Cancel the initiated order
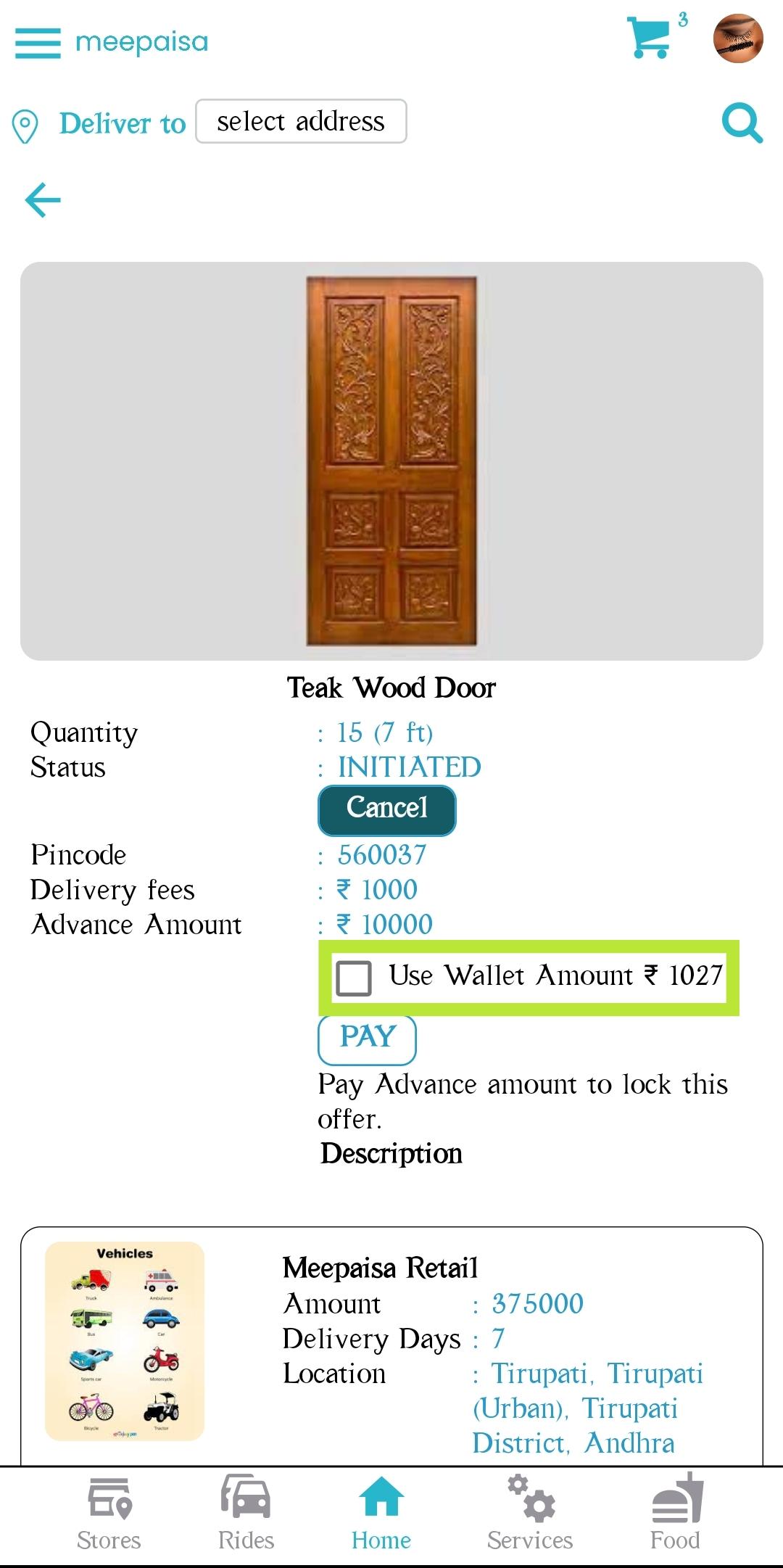783x1568 pixels. point(387,810)
